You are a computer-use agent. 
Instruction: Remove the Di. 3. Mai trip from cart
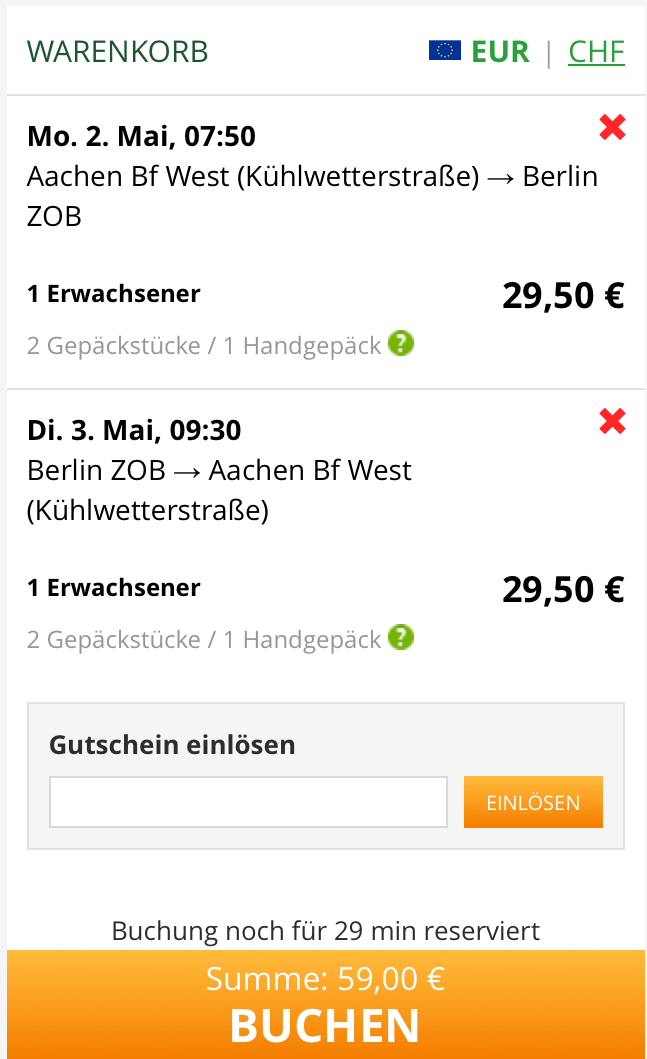tap(612, 421)
